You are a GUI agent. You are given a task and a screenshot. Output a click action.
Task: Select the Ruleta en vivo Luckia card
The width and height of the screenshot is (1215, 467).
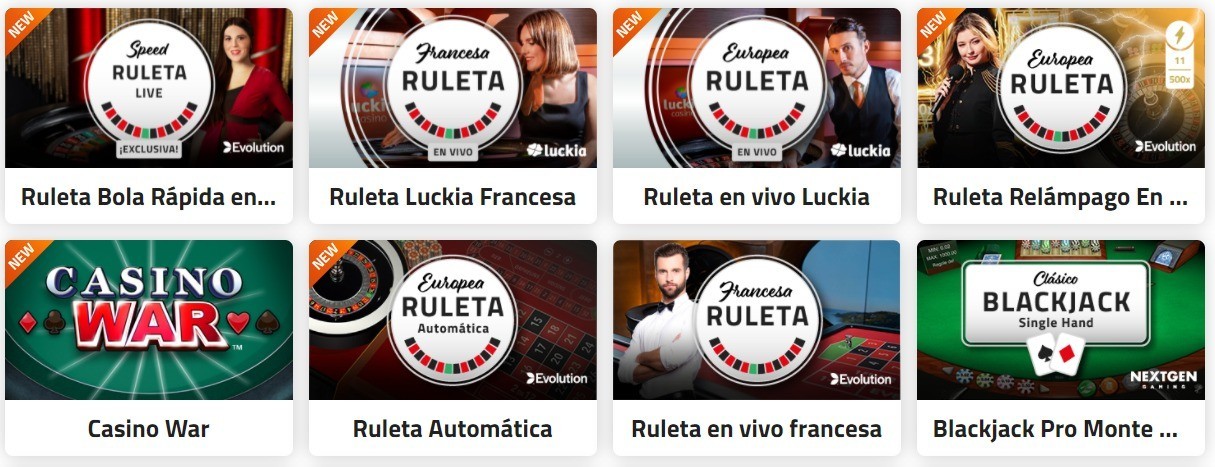(756, 88)
